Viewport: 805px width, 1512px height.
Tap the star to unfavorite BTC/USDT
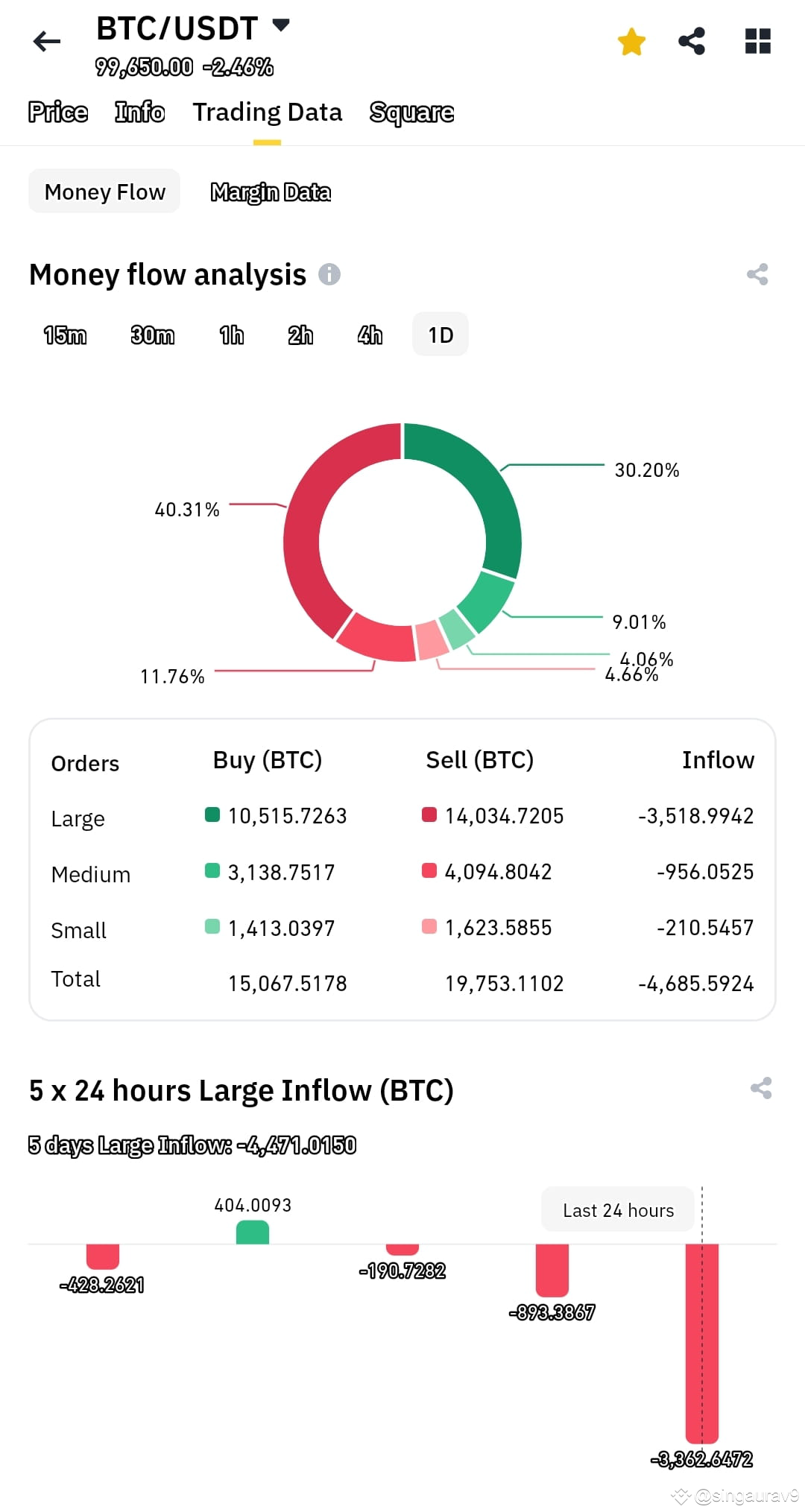click(631, 42)
